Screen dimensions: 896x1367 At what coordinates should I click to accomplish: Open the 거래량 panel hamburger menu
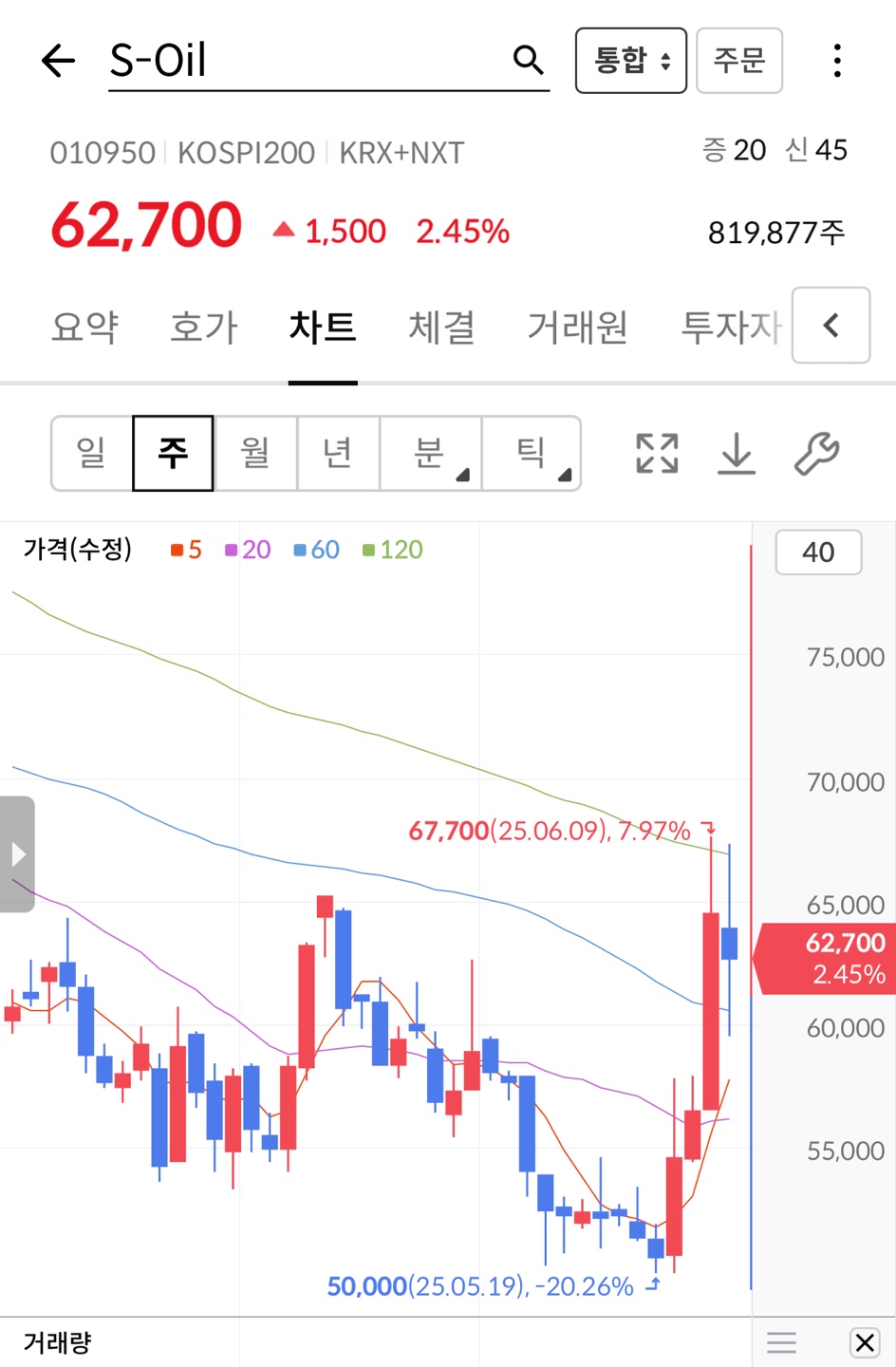pos(781,1342)
